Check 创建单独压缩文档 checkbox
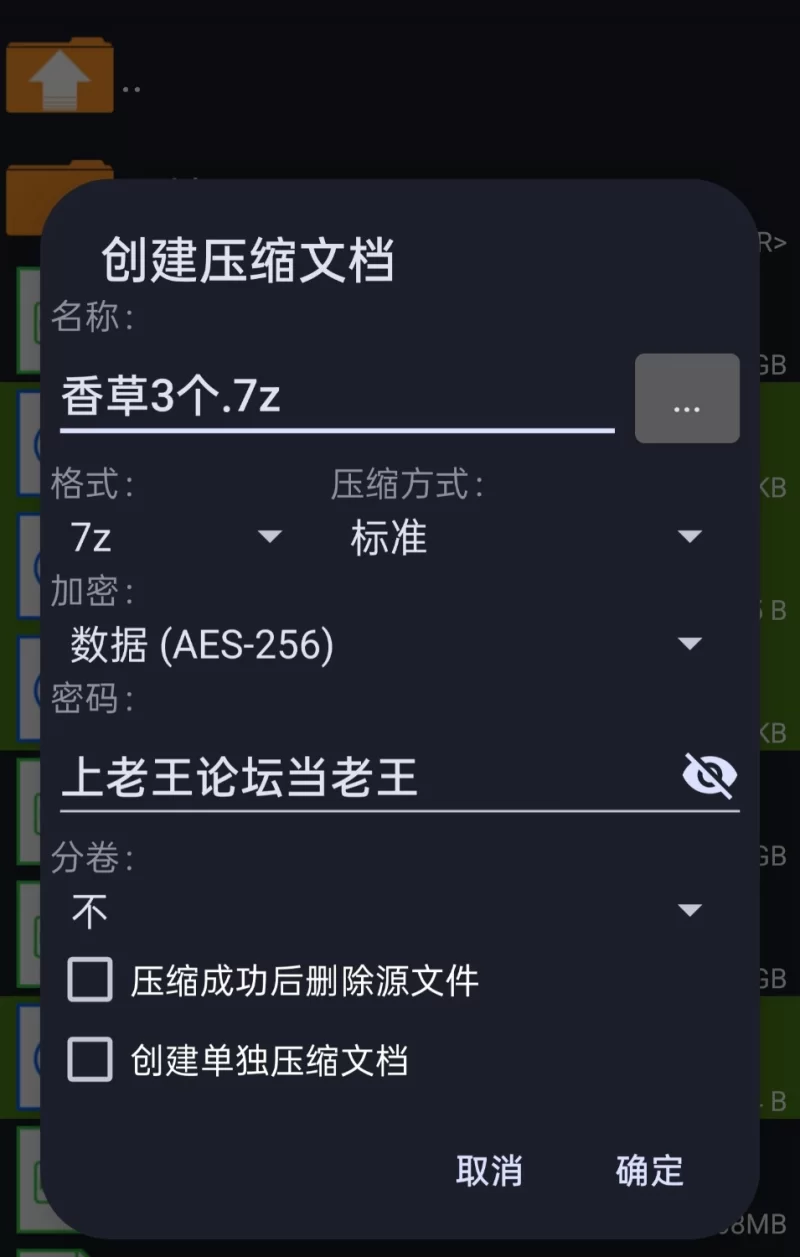 [90, 1059]
